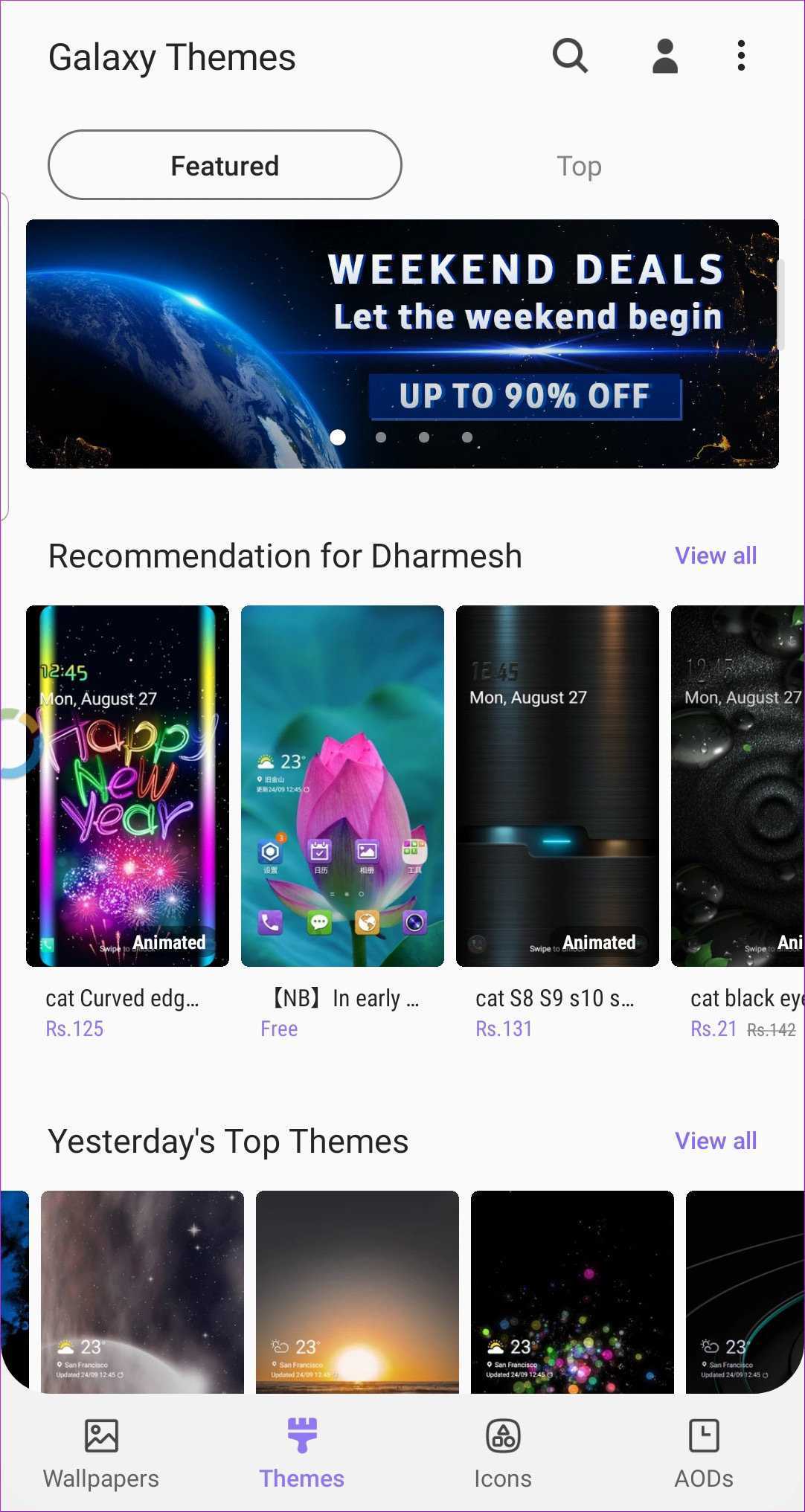Switch to the Top tab
805x1512 pixels.
pyautogui.click(x=579, y=166)
